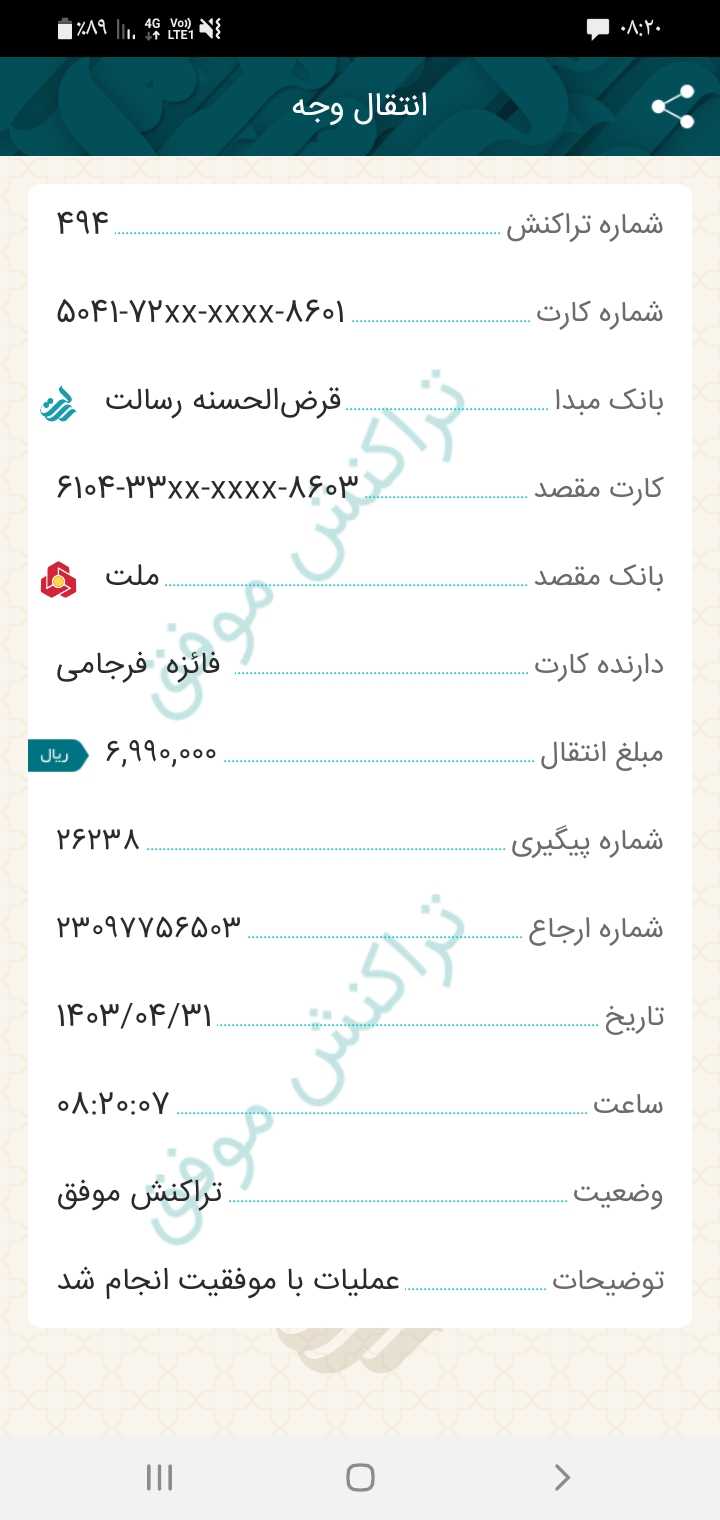
Task: Share the transfer receipt
Action: 673,107
